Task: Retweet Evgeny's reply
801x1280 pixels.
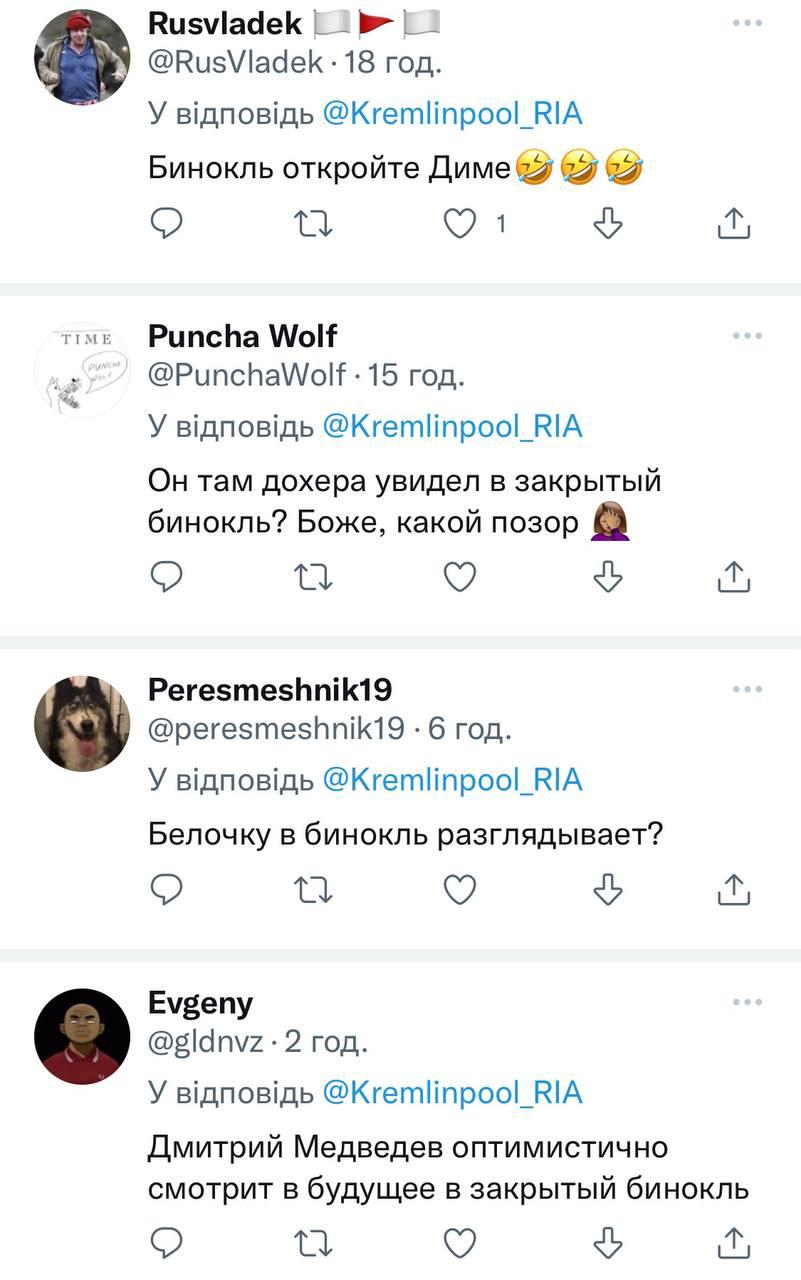Action: pos(314,1242)
